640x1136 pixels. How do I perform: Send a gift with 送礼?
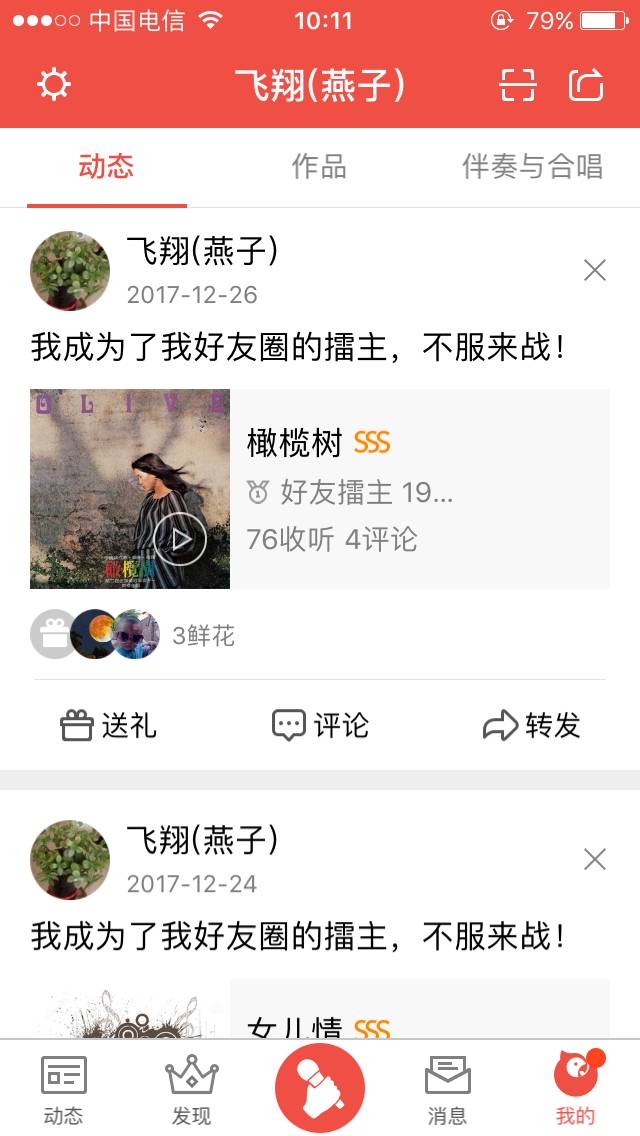click(x=109, y=725)
